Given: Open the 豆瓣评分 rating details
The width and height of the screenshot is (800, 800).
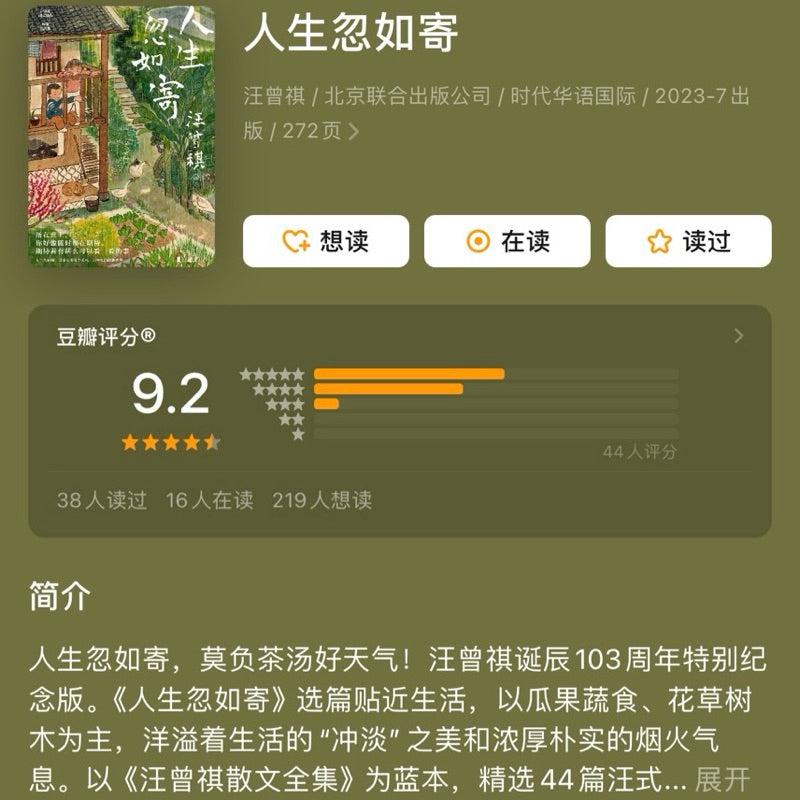Looking at the screenshot, I should (739, 336).
